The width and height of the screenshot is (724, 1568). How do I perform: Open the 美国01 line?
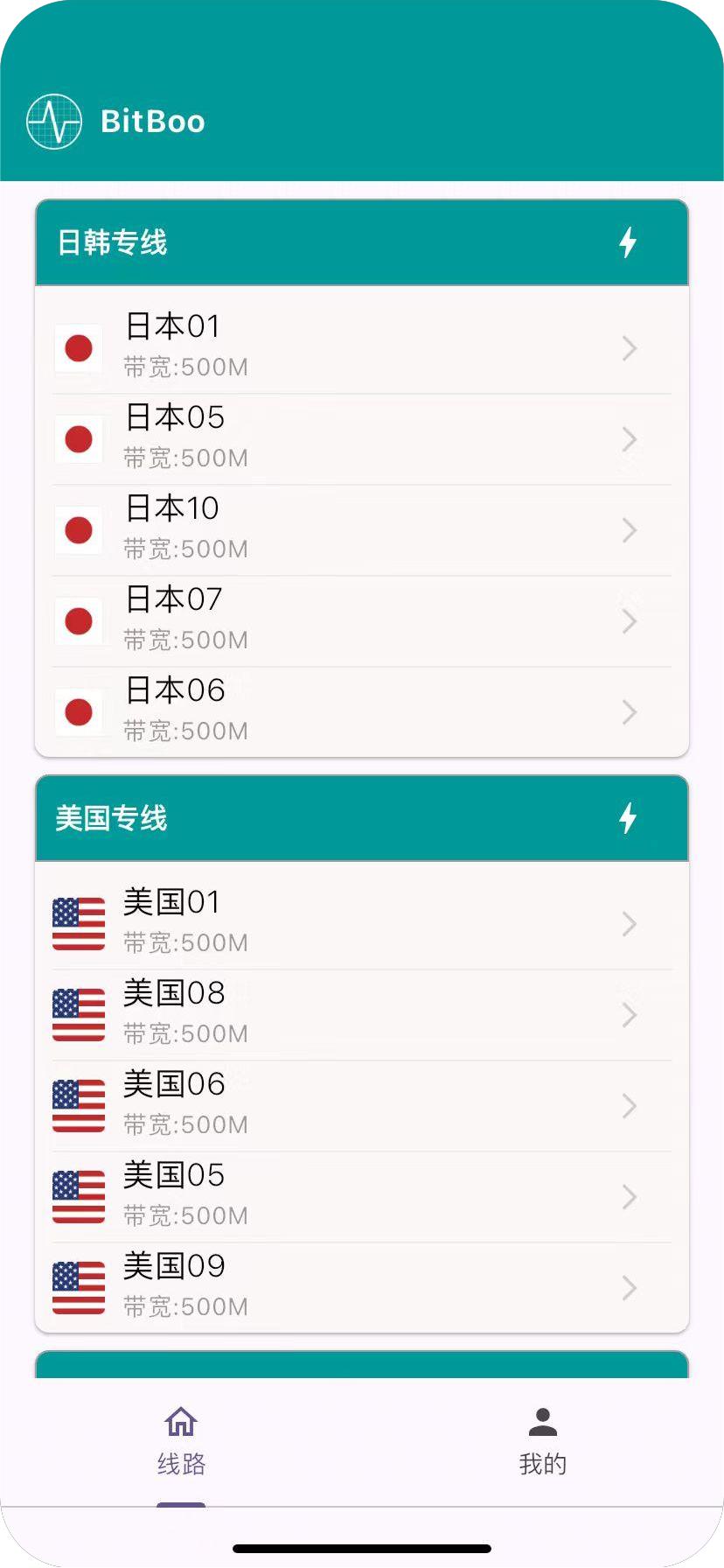tap(361, 923)
